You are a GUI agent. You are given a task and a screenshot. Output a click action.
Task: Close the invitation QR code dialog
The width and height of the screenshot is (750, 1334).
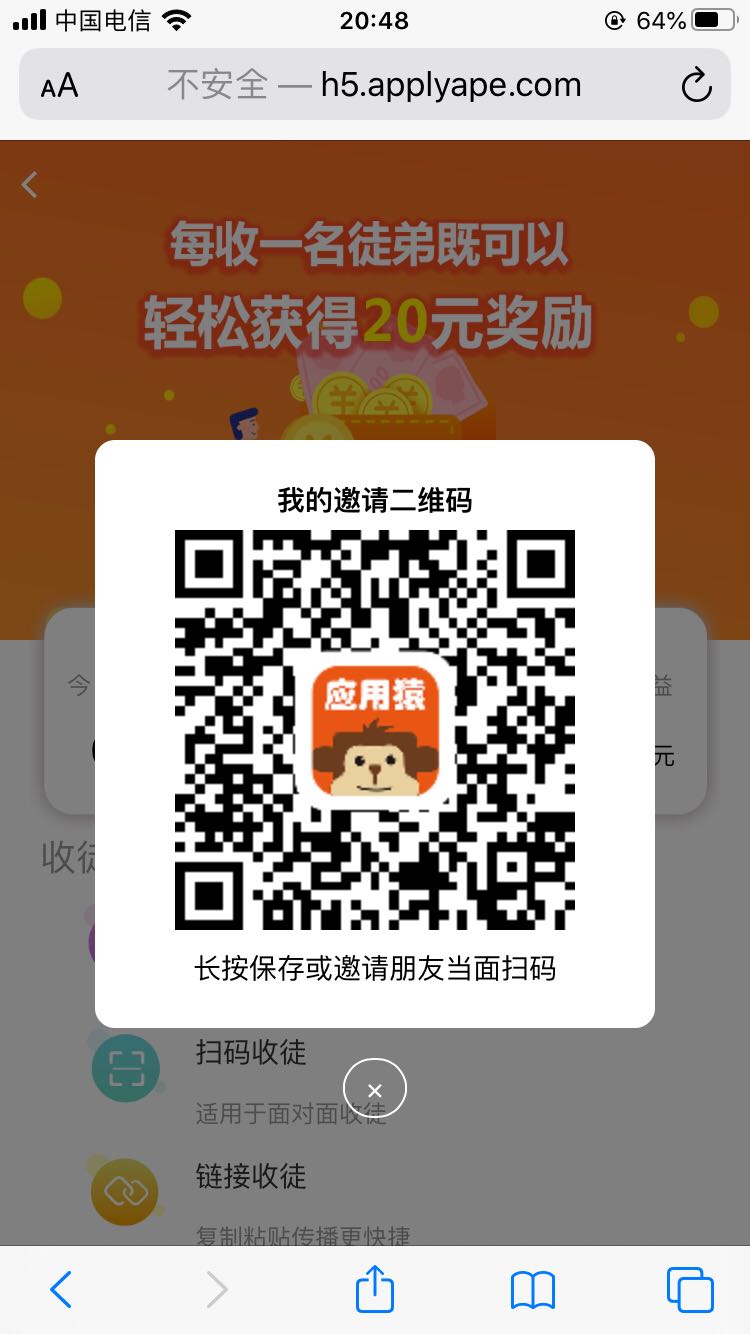click(375, 1088)
